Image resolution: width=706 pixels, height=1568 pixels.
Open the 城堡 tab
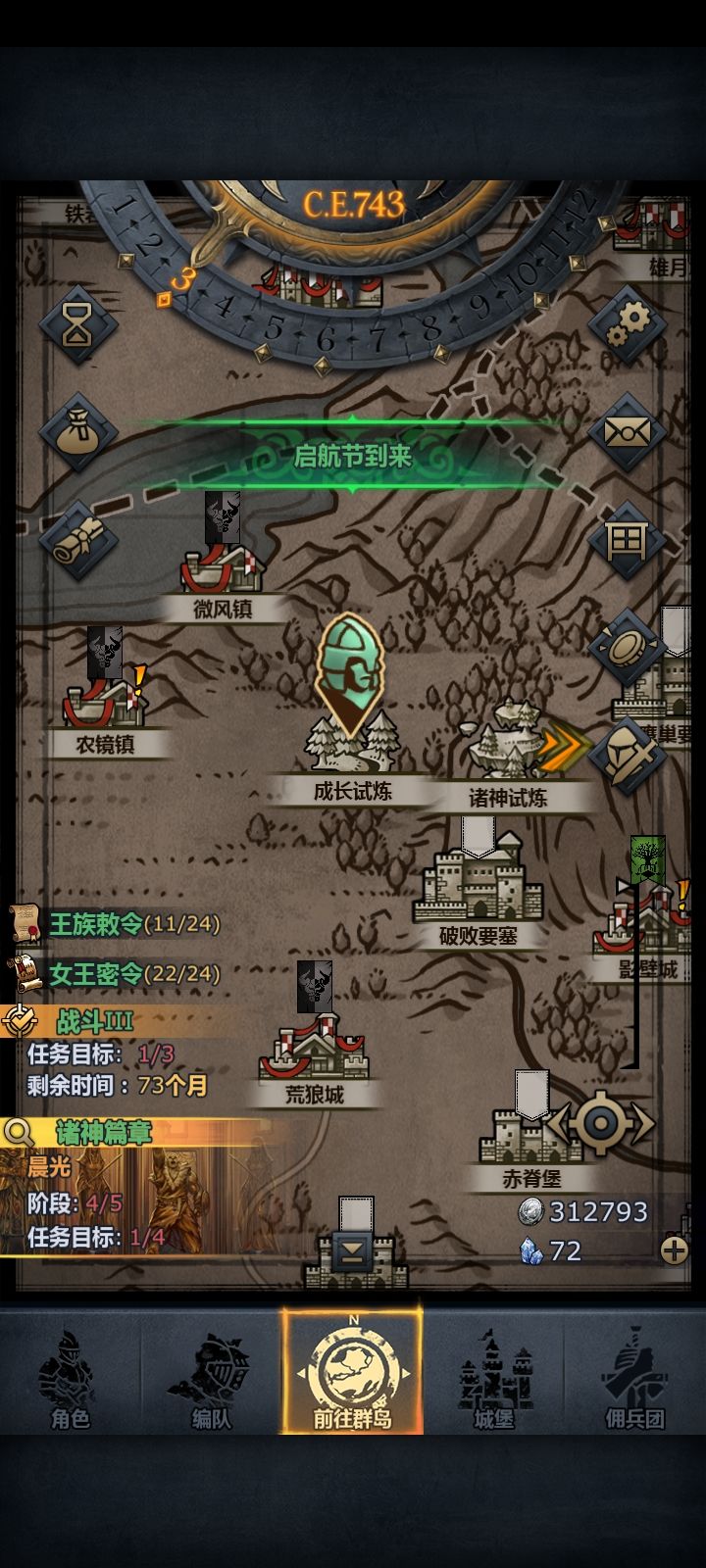pyautogui.click(x=494, y=1377)
